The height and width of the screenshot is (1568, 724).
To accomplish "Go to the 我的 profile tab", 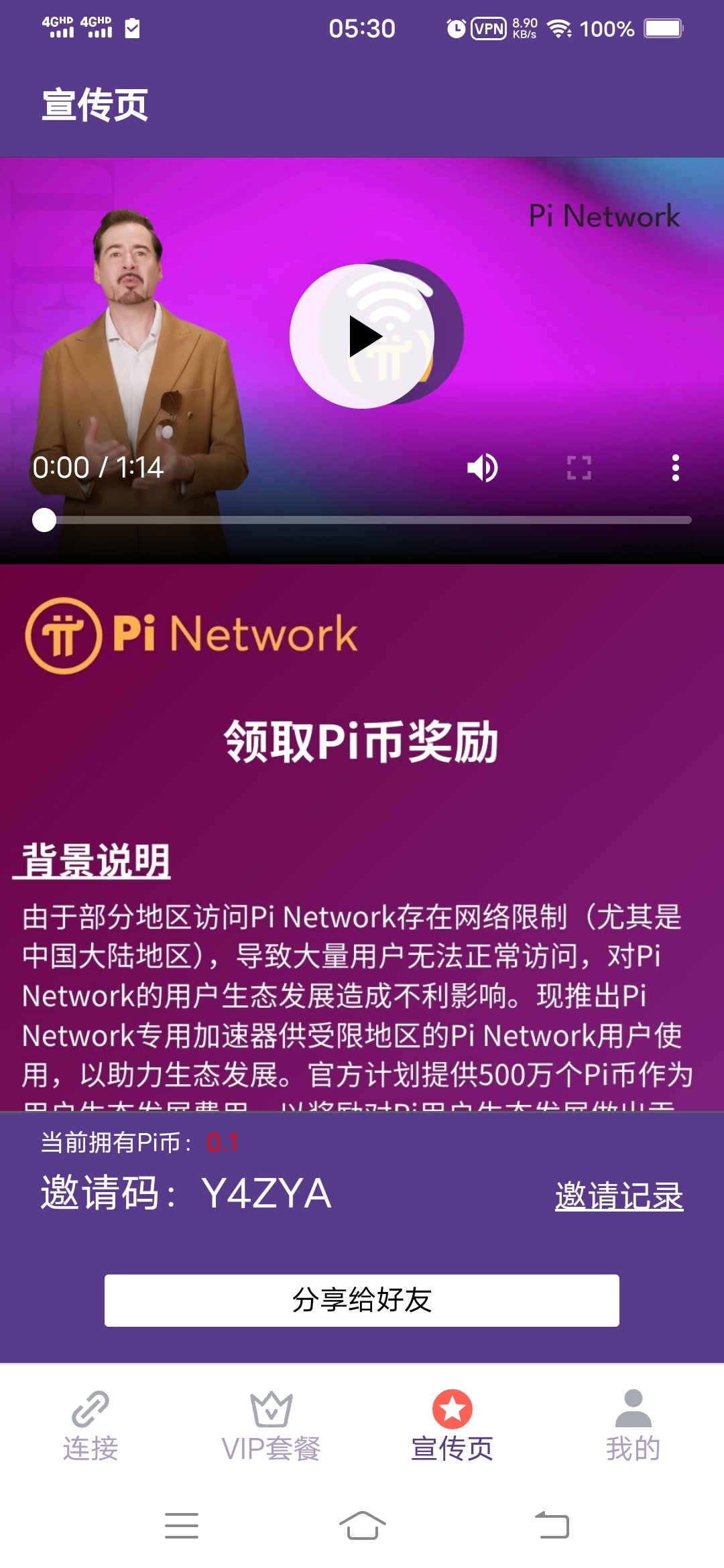I will click(x=633, y=1425).
